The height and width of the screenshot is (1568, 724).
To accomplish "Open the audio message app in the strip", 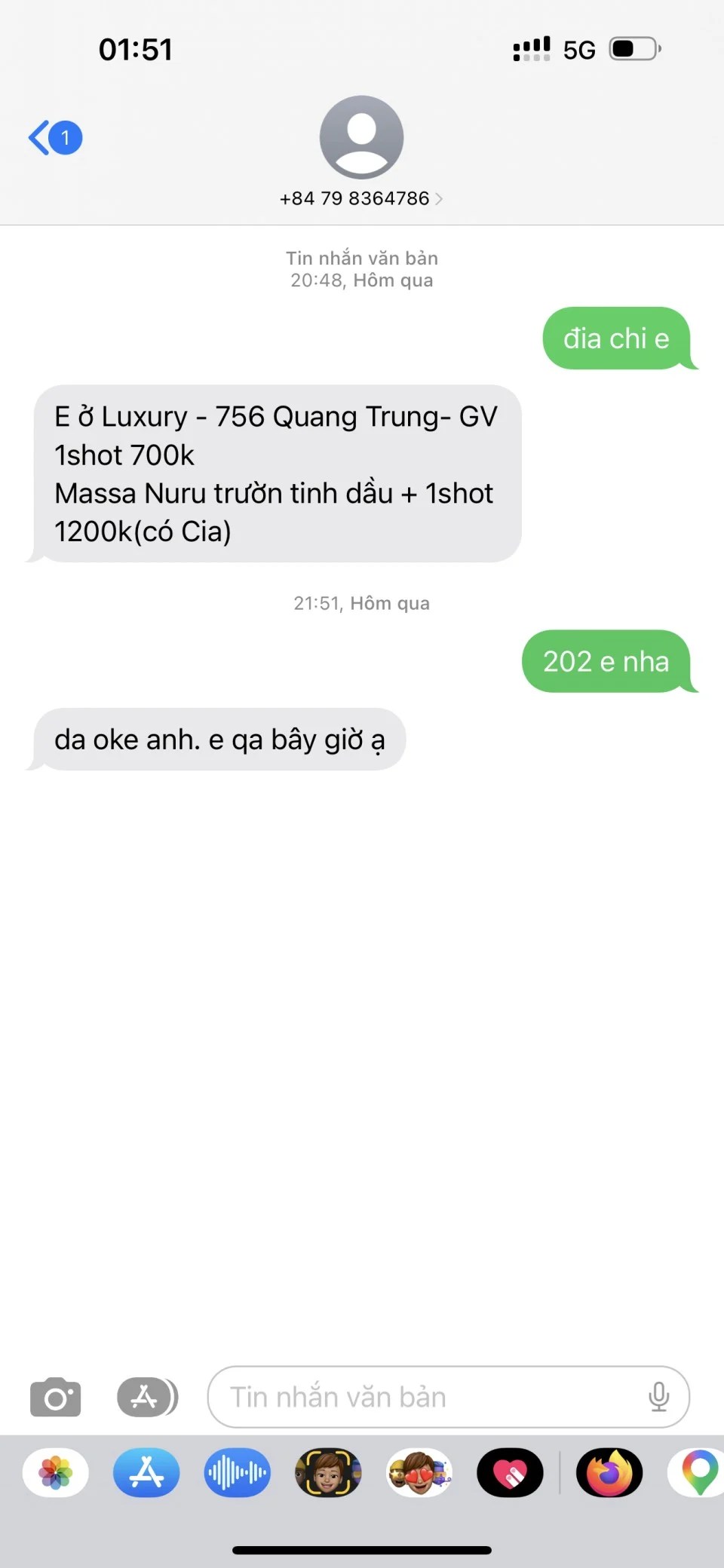I will click(238, 1473).
